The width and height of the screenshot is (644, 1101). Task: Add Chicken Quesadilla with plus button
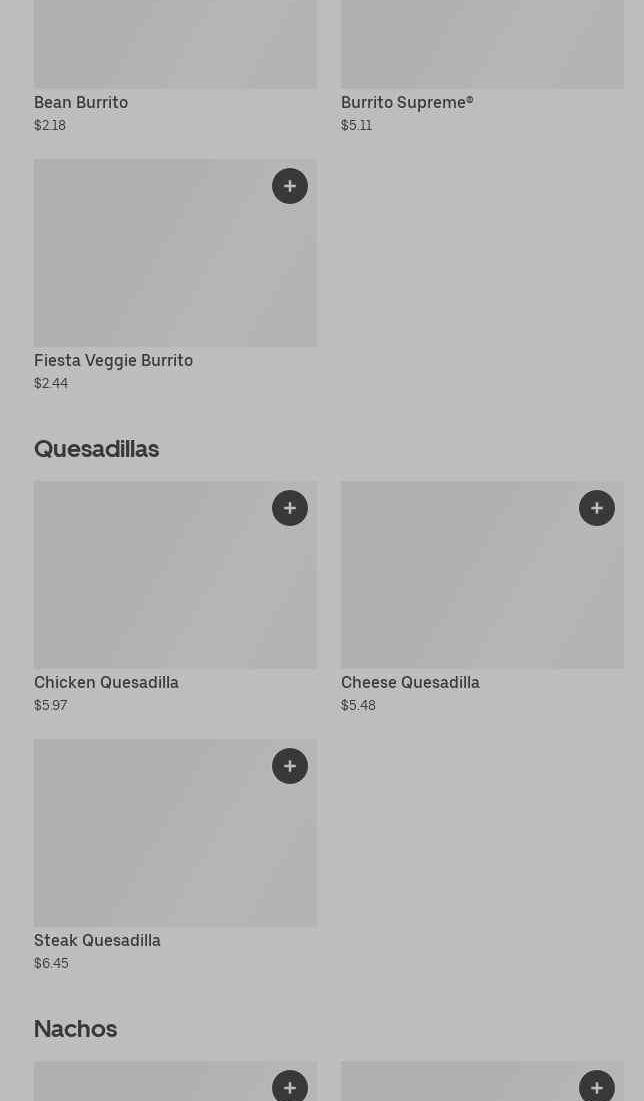pyautogui.click(x=290, y=508)
